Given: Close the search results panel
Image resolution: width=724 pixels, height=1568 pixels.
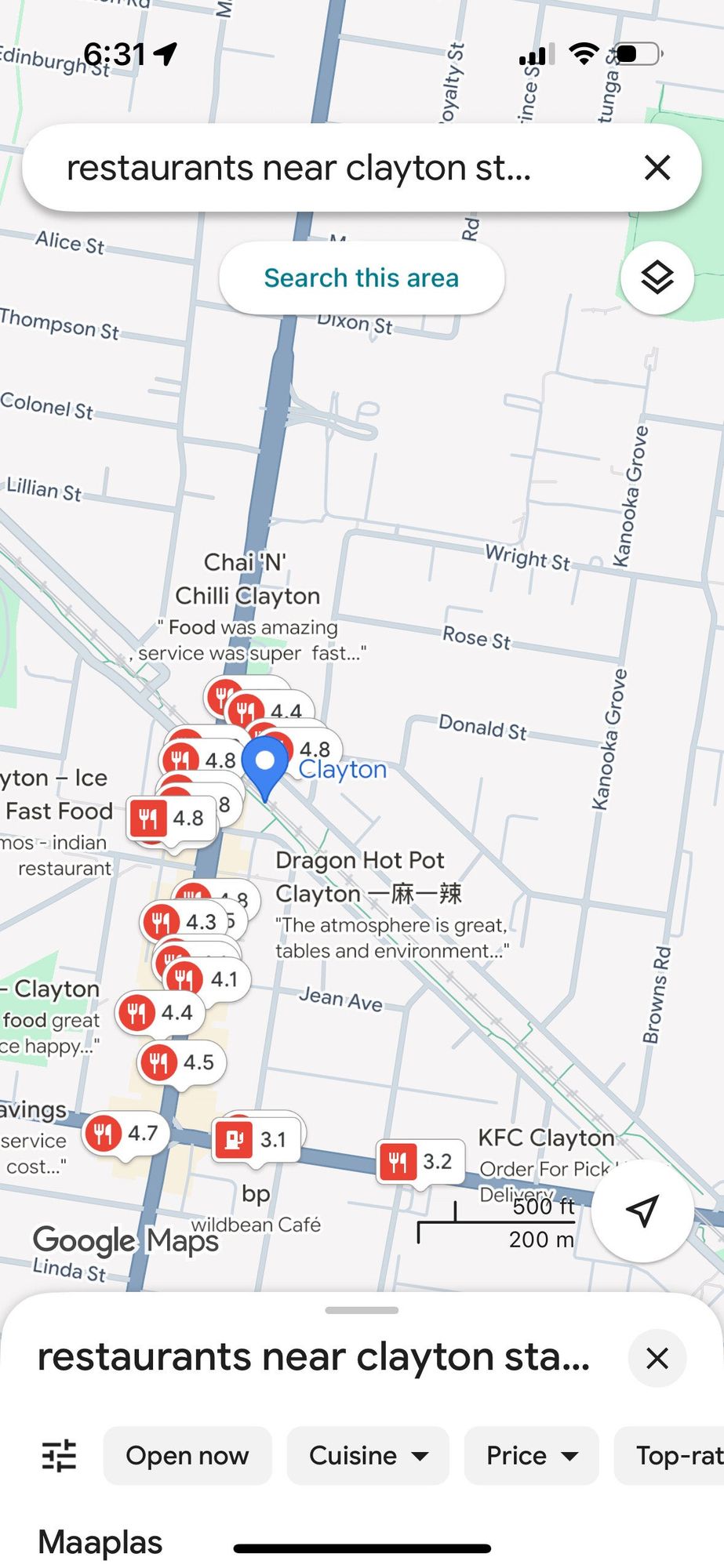Looking at the screenshot, I should pos(657,1358).
